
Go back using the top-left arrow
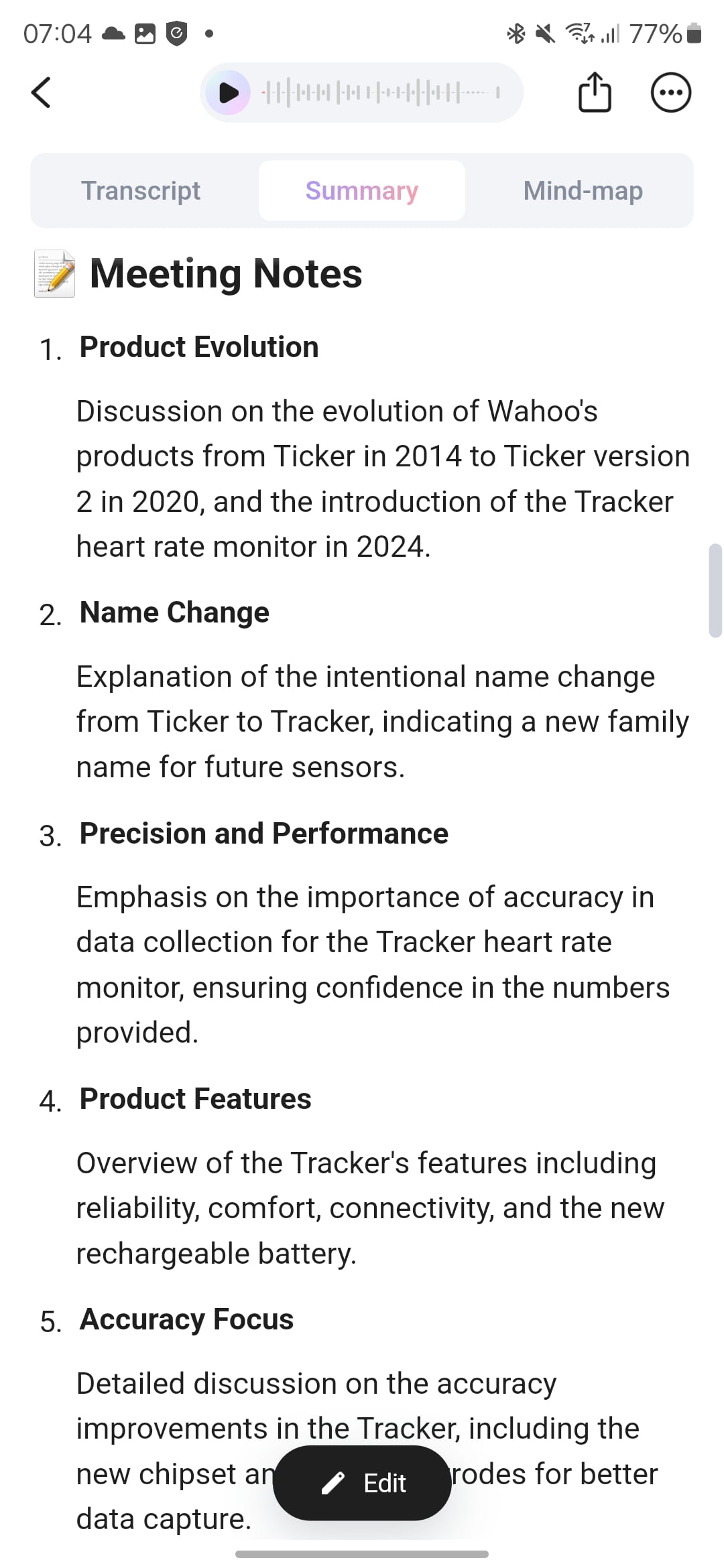[x=42, y=92]
